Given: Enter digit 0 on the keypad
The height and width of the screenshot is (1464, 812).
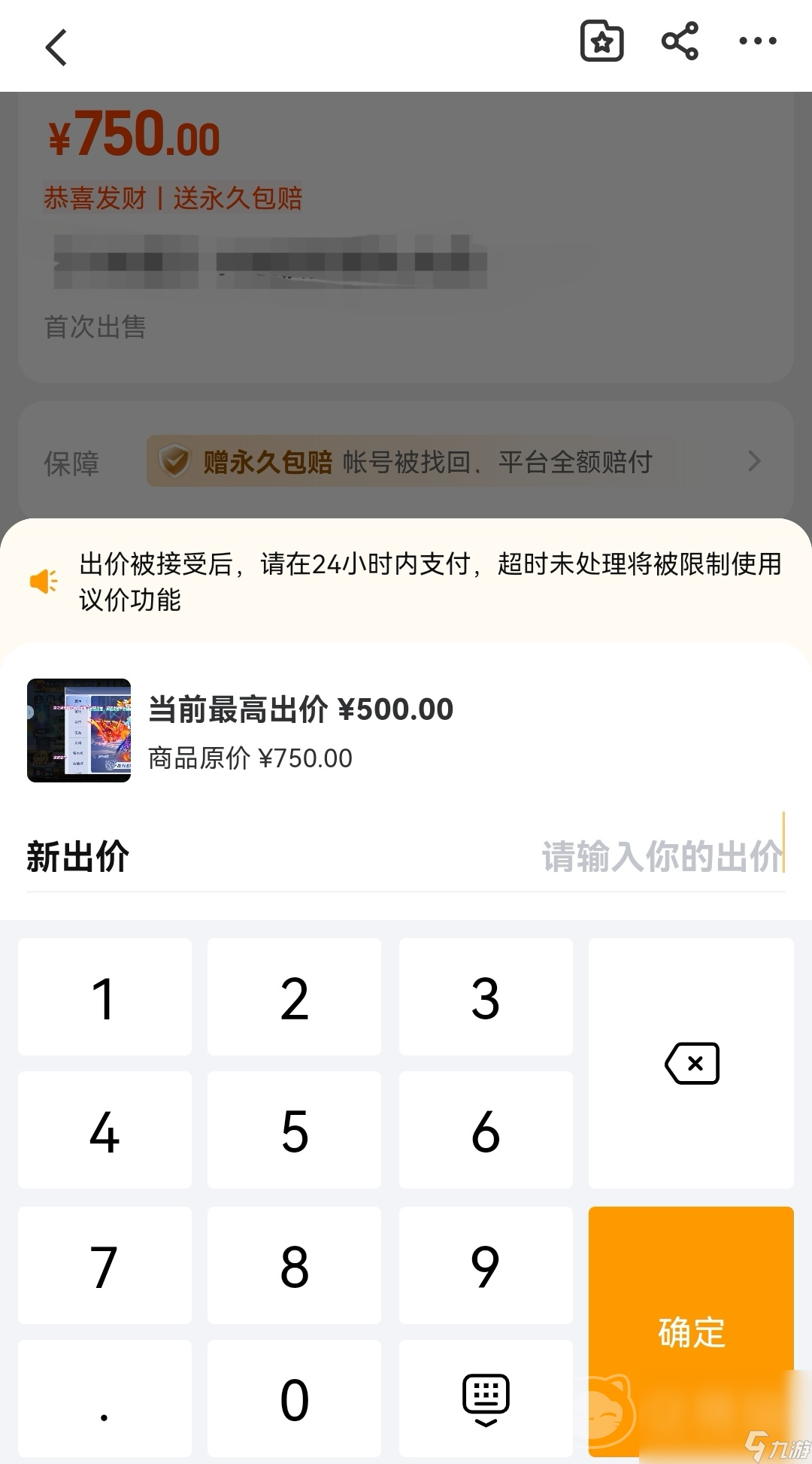Looking at the screenshot, I should [x=294, y=1399].
